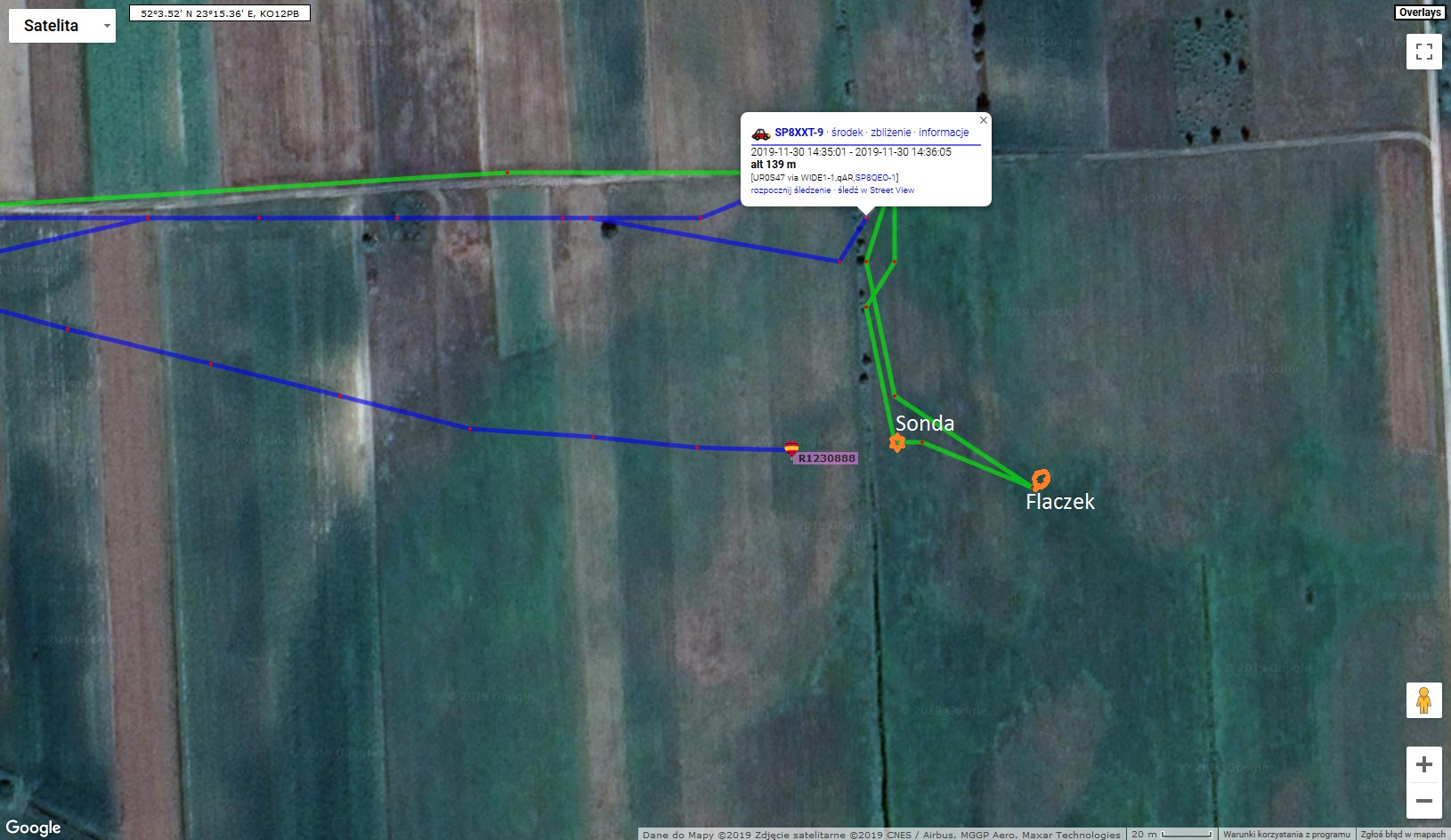1451x840 pixels.
Task: Select the R1230888 balloon marker
Action: pos(791,449)
